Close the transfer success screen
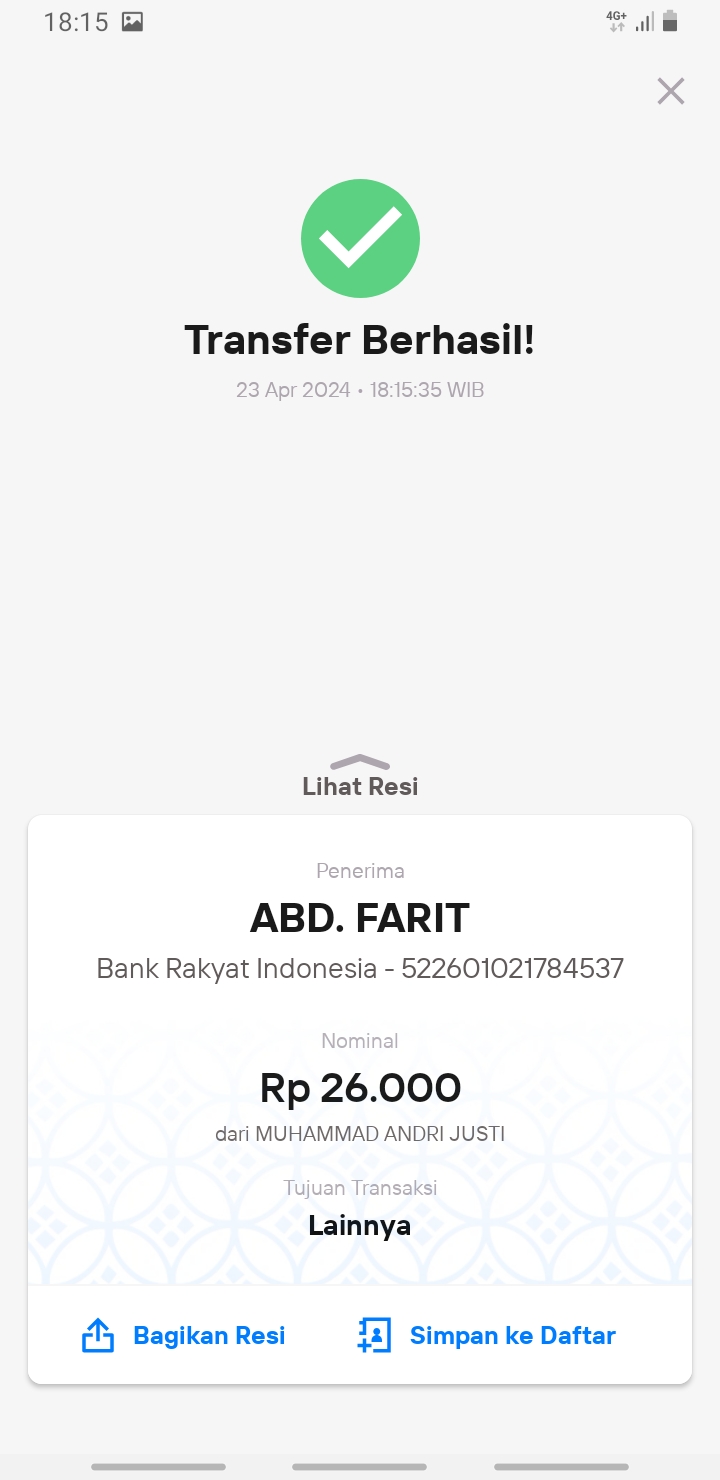Viewport: 720px width, 1480px height. click(x=670, y=91)
